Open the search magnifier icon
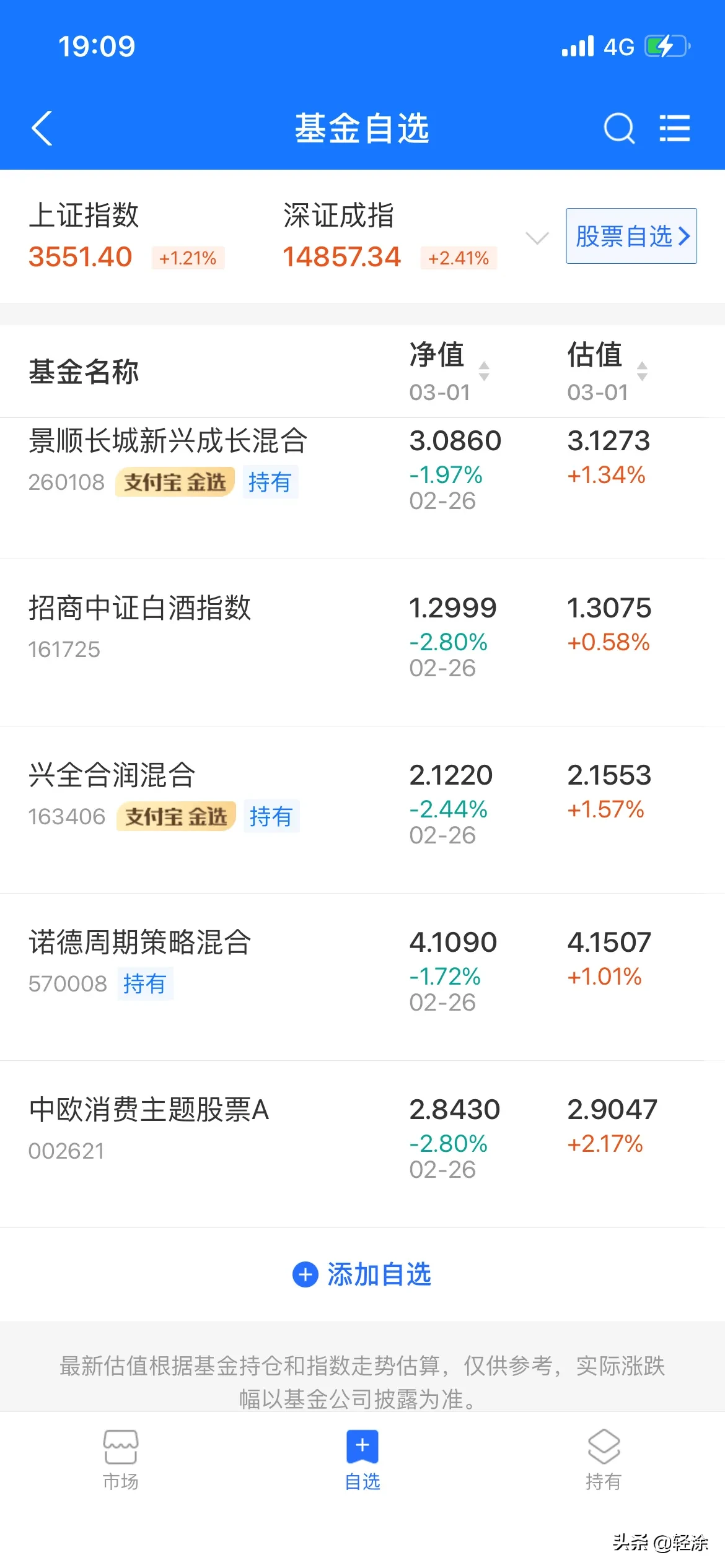This screenshot has height=1568, width=725. pyautogui.click(x=618, y=129)
